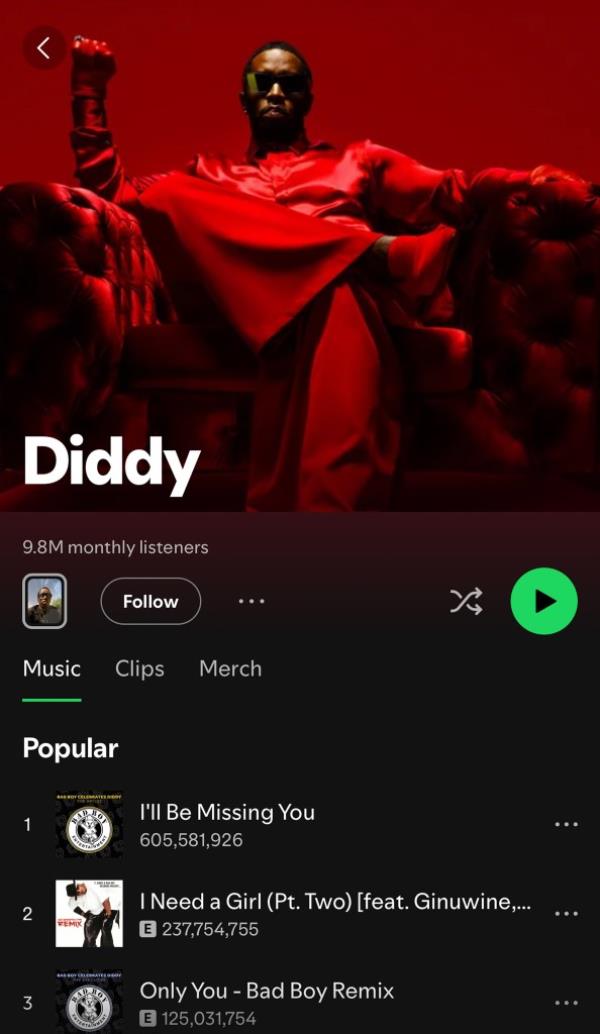This screenshot has width=600, height=1034.
Task: Select the Music tab
Action: point(52,669)
